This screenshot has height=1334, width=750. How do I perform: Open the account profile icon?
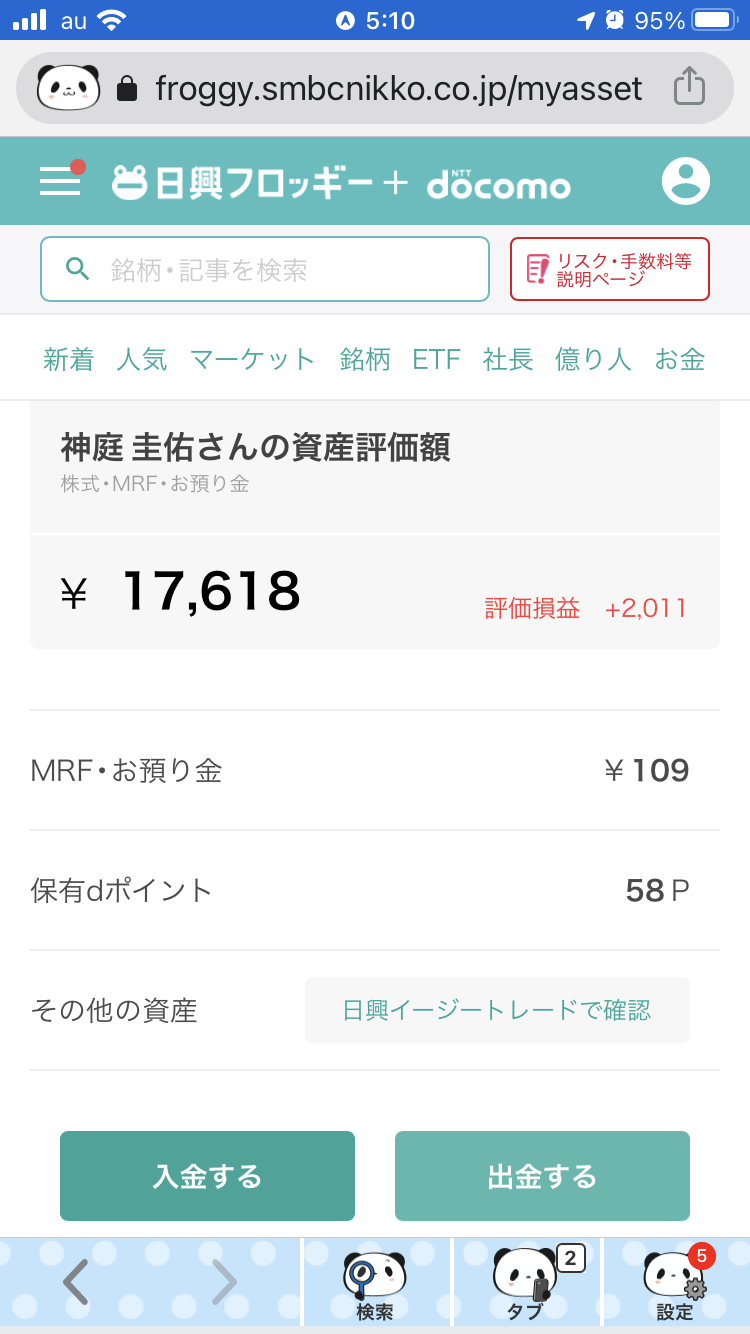(x=686, y=181)
